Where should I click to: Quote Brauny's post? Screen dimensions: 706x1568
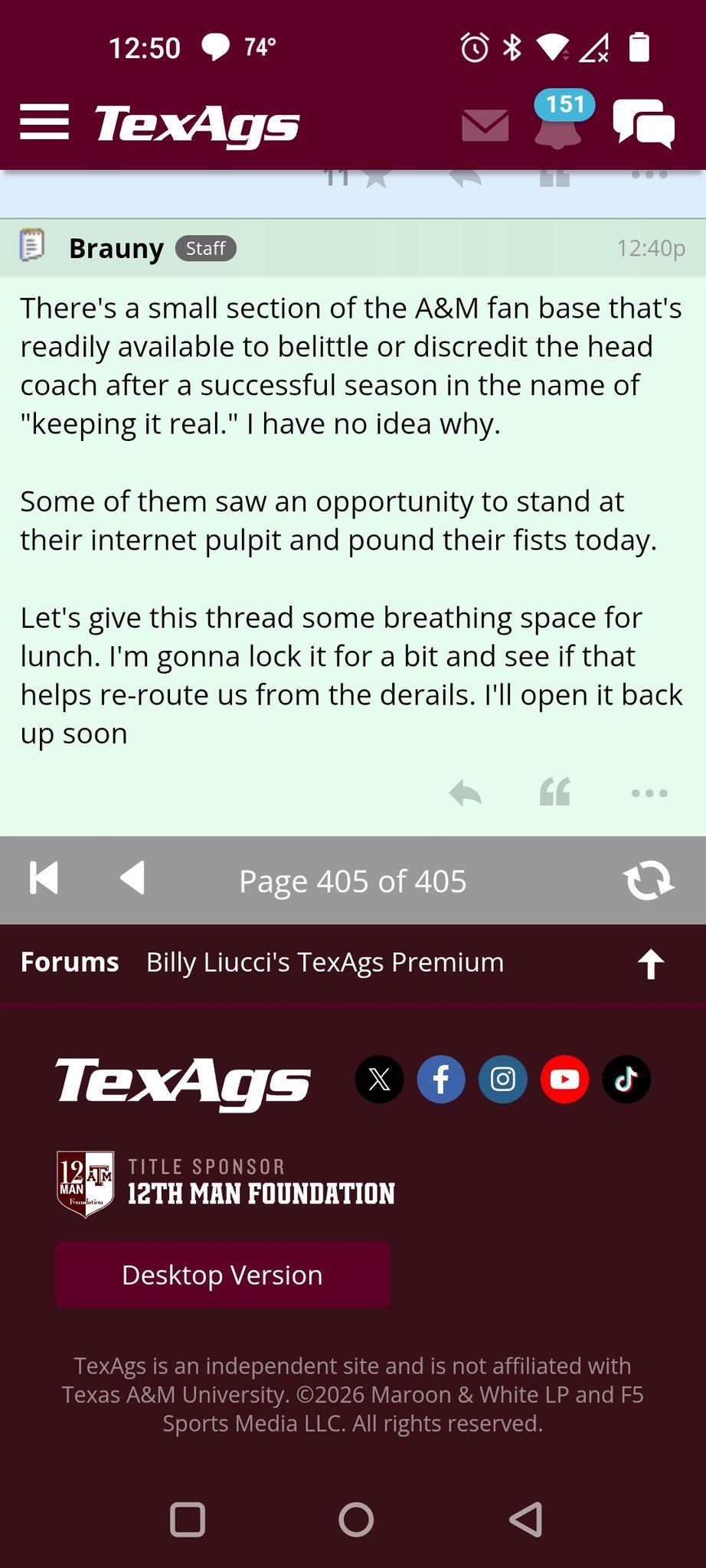tap(555, 793)
